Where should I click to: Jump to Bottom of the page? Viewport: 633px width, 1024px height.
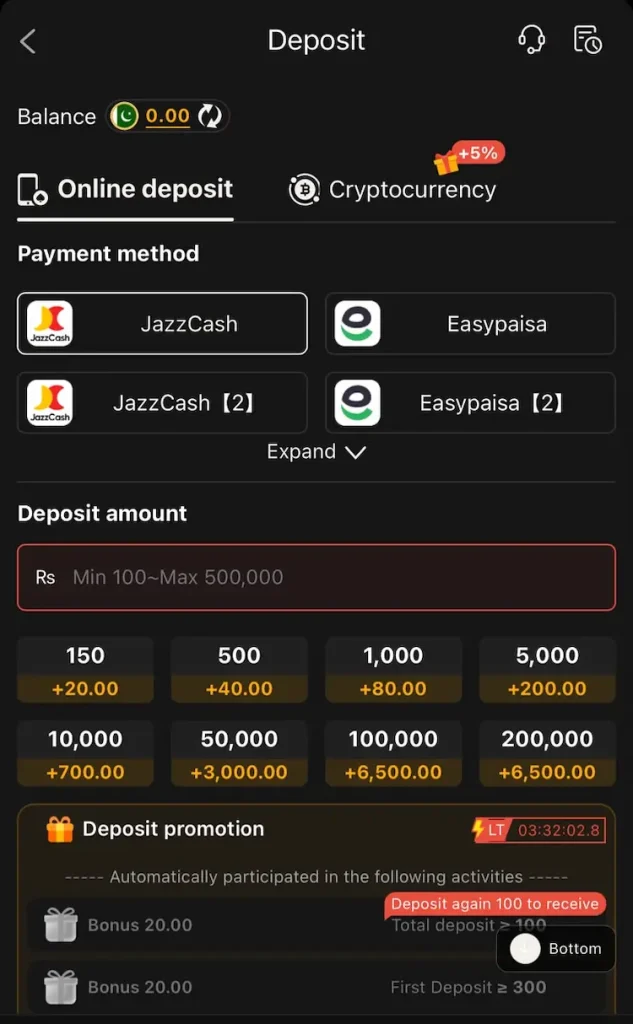(556, 949)
